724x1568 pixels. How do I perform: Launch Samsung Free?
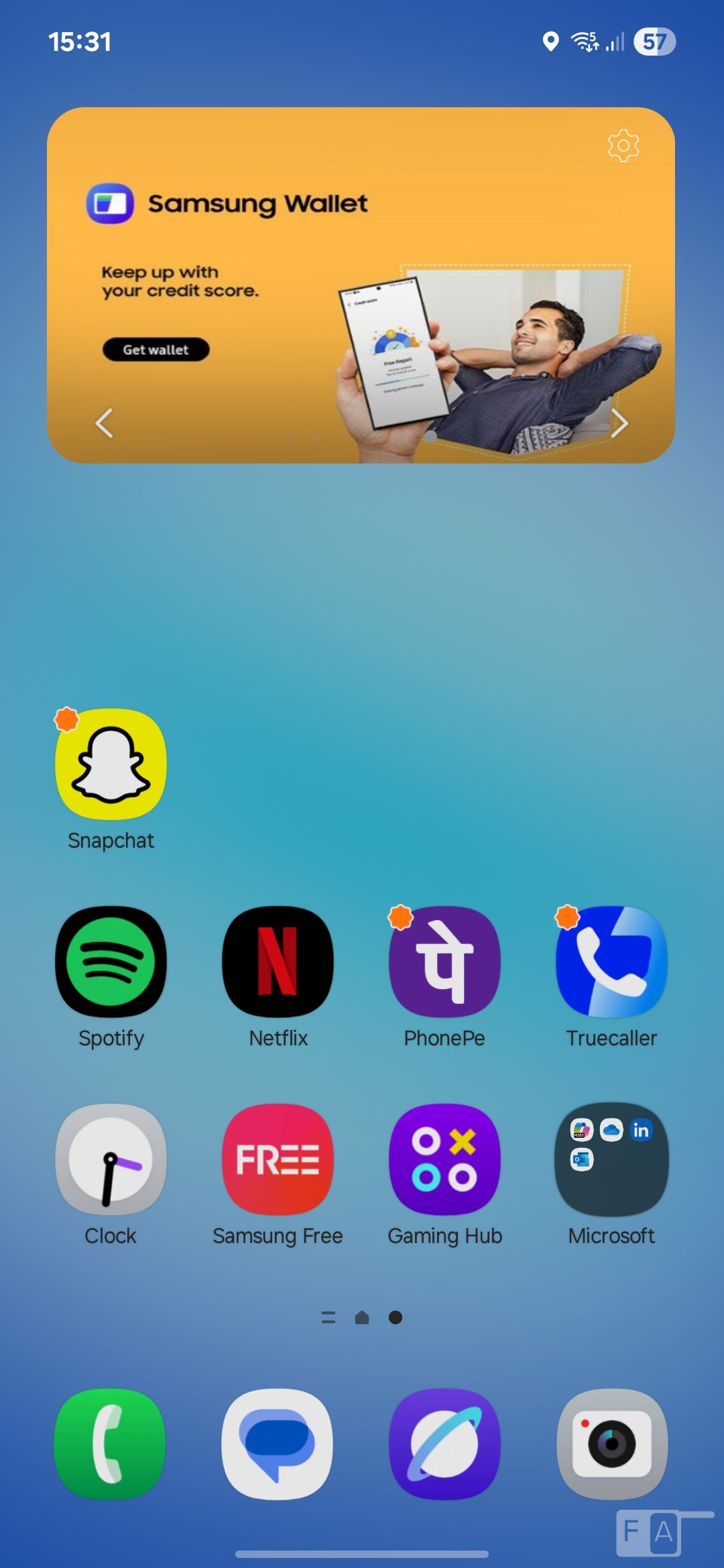(278, 1160)
